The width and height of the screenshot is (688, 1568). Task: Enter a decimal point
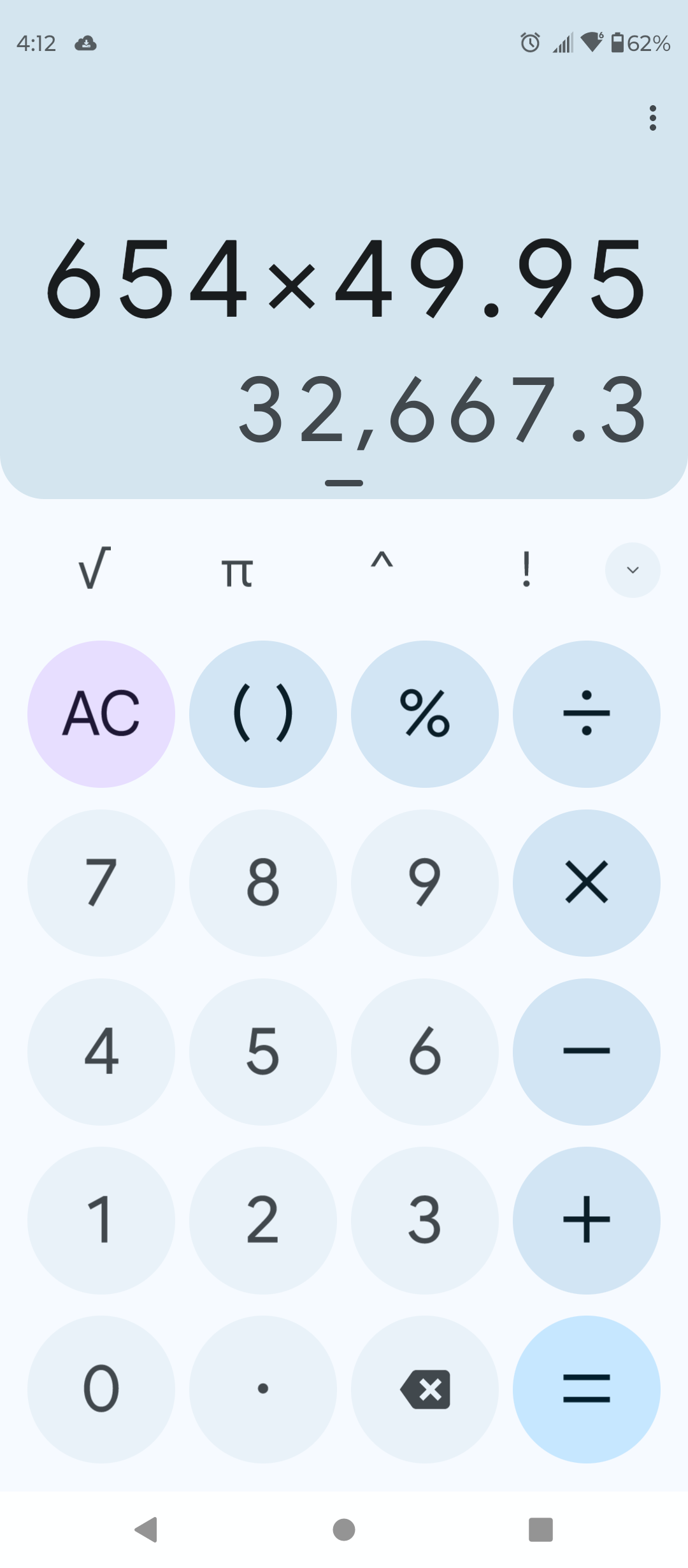click(263, 1389)
